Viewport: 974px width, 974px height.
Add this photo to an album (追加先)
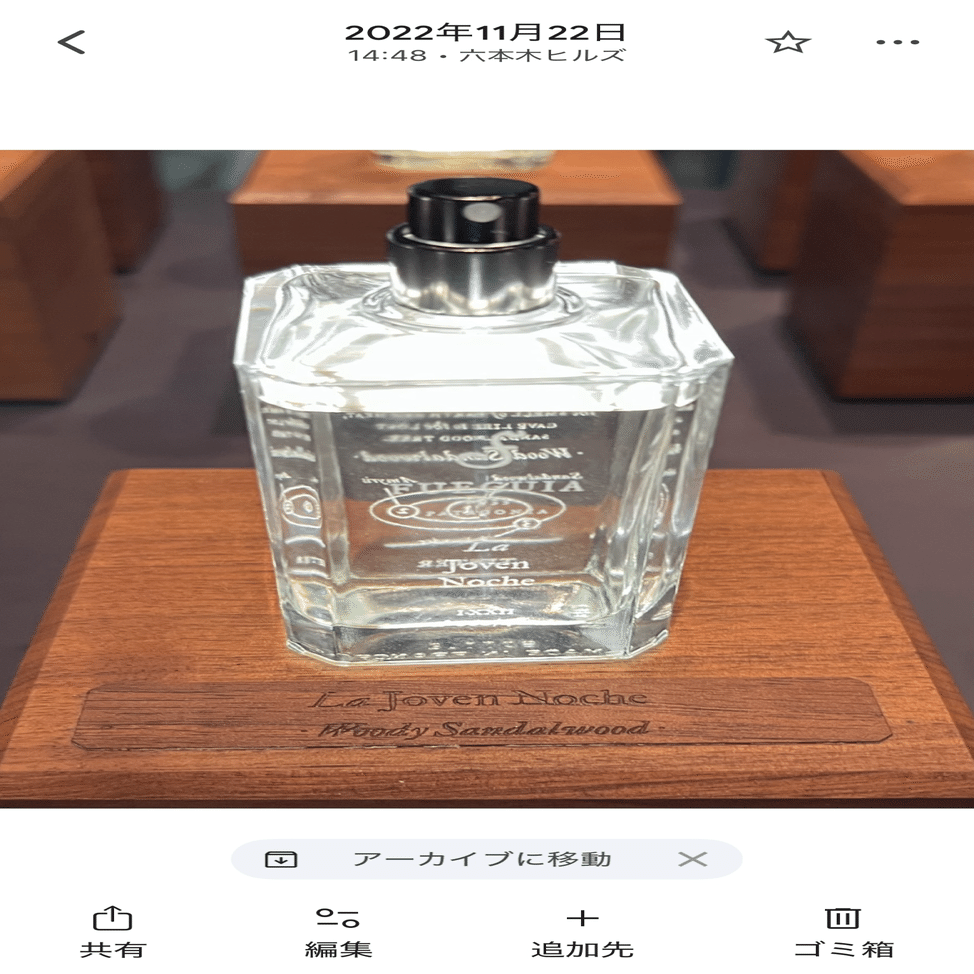582,930
